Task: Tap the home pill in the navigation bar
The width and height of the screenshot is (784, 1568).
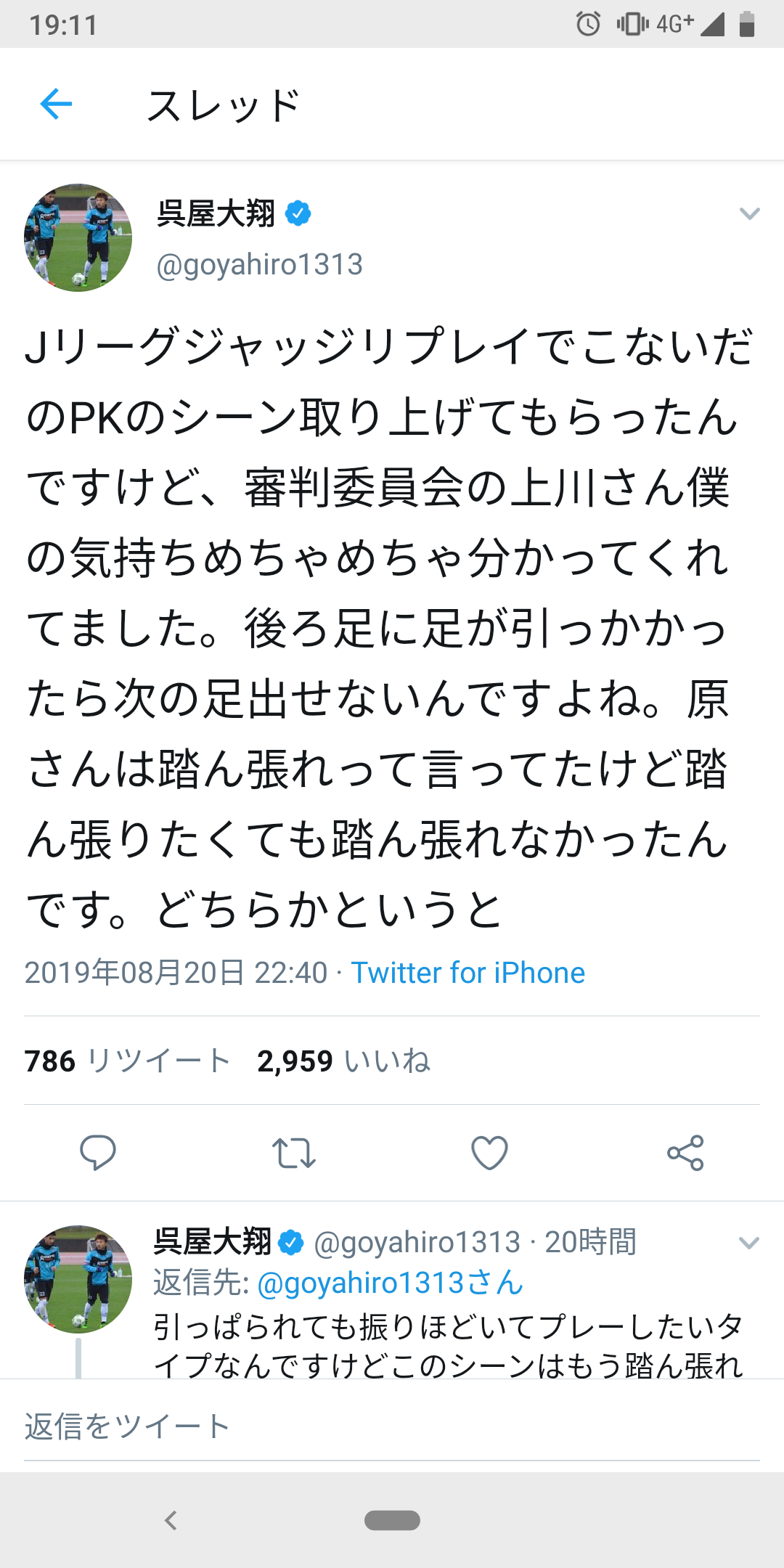Action: pyautogui.click(x=392, y=1520)
